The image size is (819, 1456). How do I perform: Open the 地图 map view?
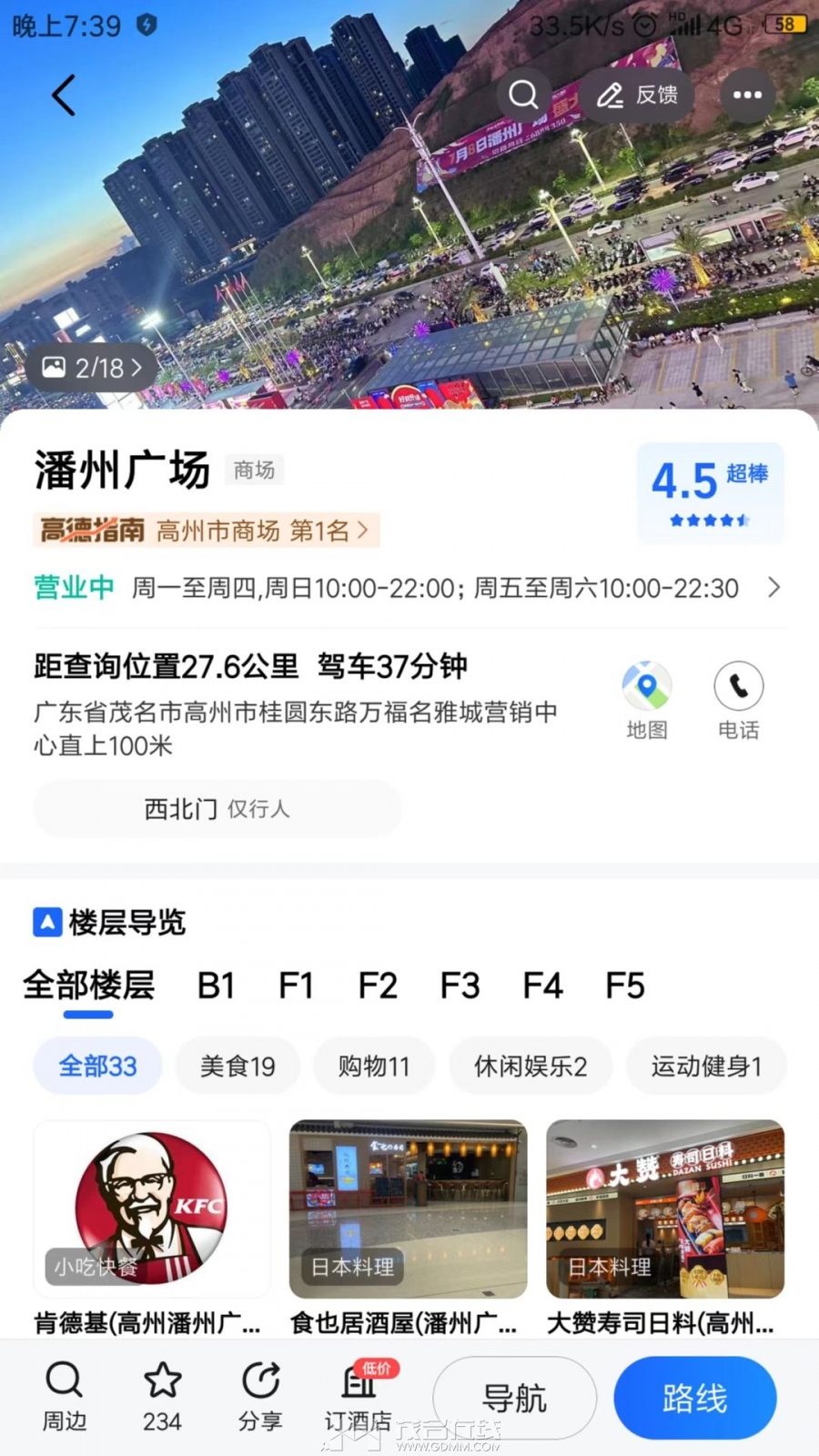[x=647, y=700]
